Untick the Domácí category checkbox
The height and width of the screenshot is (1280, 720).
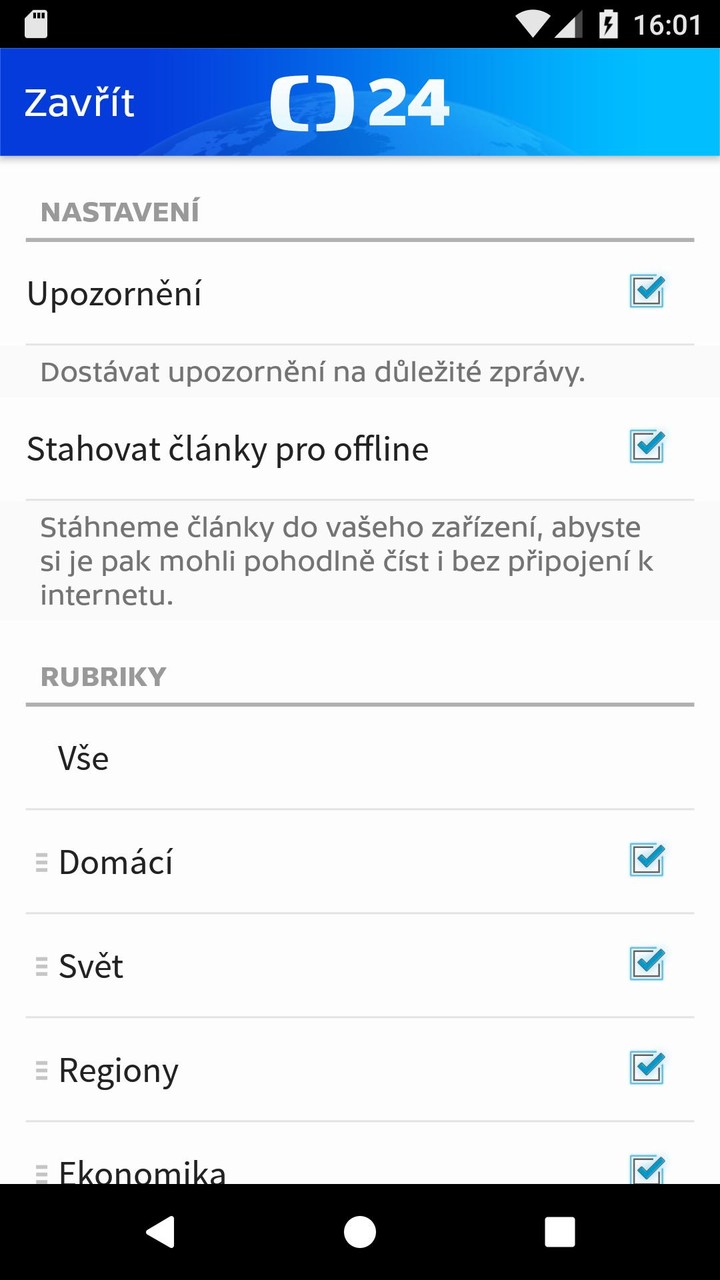[x=647, y=860]
